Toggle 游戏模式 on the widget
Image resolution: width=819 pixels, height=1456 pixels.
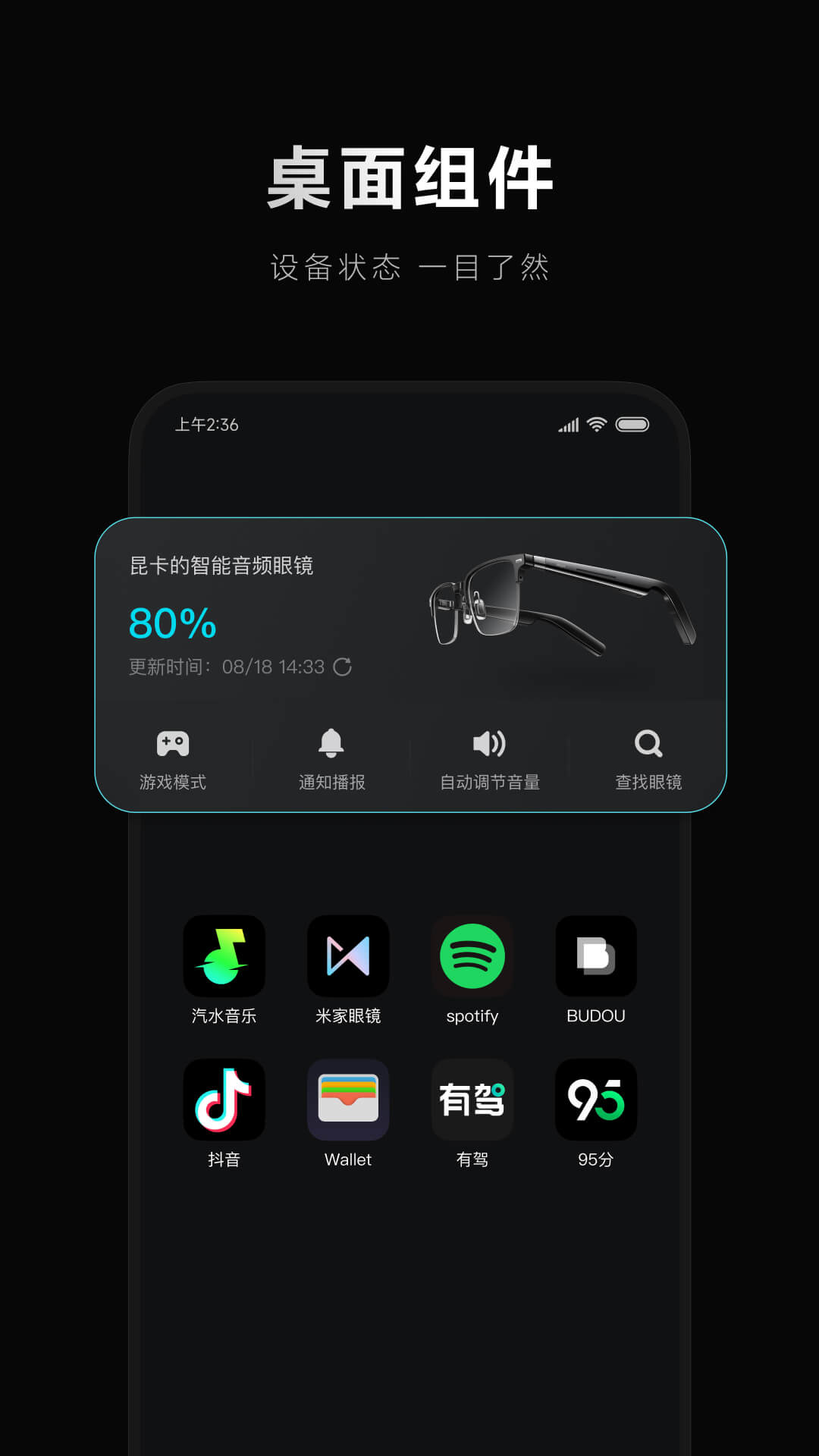[173, 758]
